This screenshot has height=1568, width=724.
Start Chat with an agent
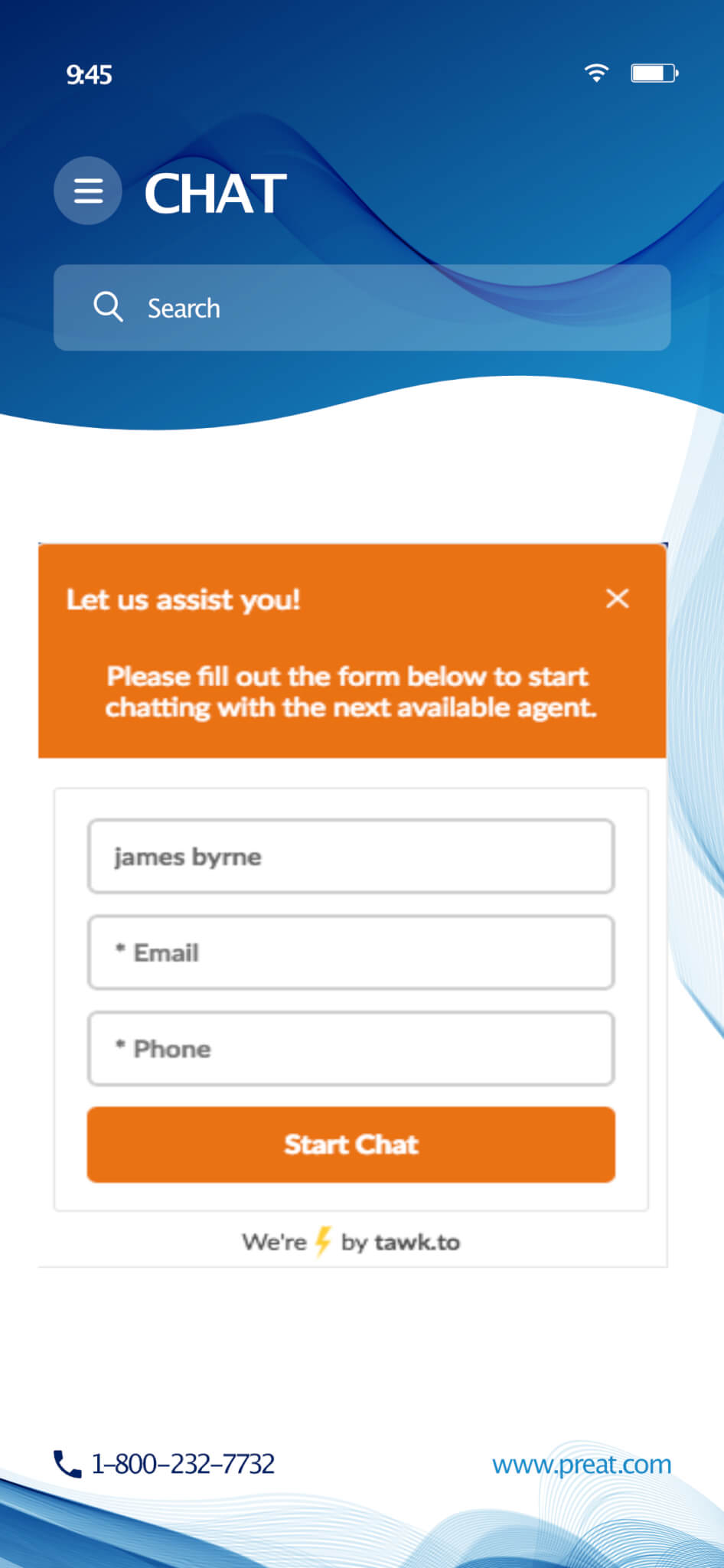351,1144
